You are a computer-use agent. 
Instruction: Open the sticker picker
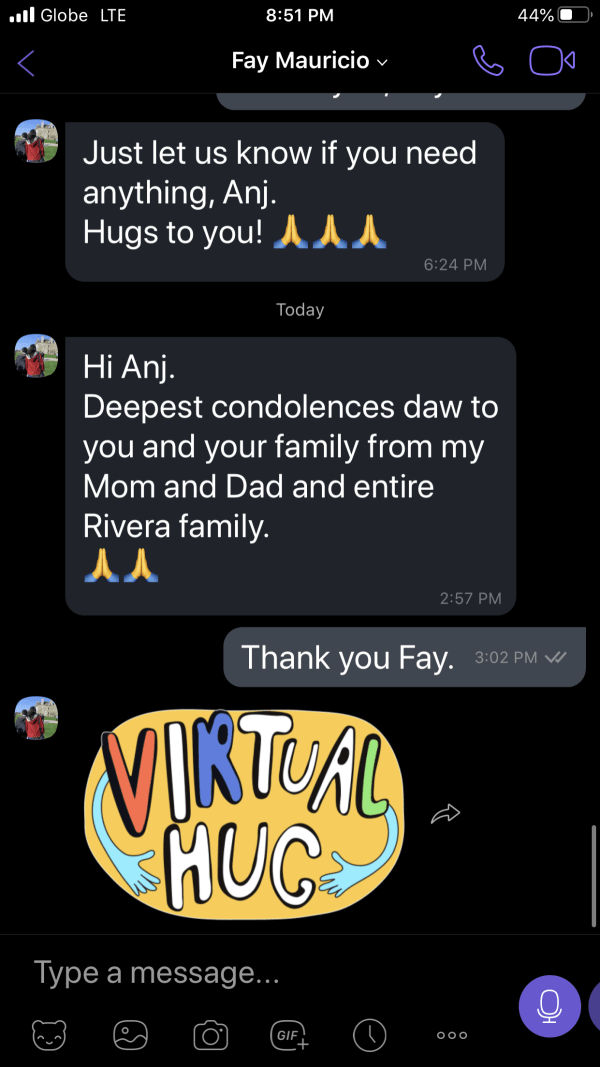pos(49,1035)
